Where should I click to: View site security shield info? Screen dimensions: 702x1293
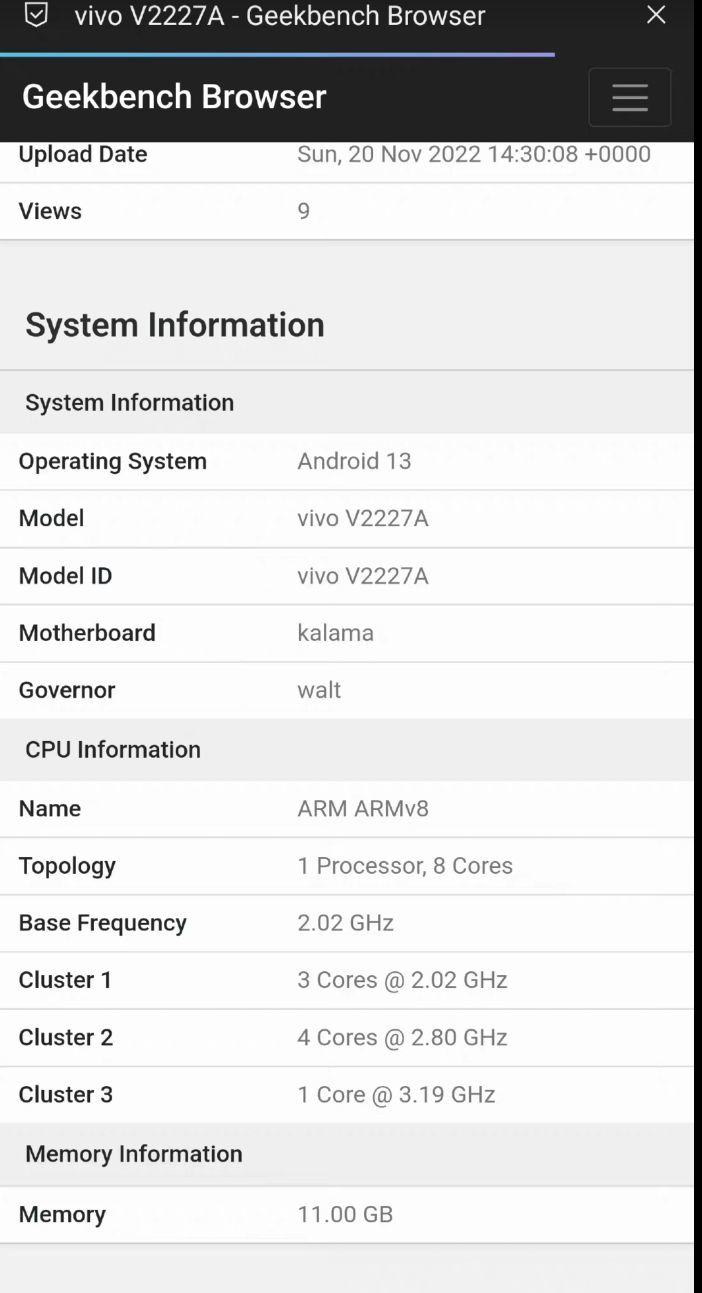[36, 15]
